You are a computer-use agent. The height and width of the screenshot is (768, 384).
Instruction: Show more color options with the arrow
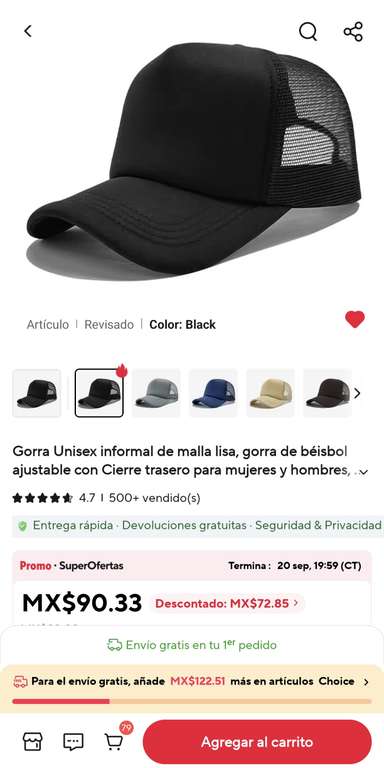(357, 393)
